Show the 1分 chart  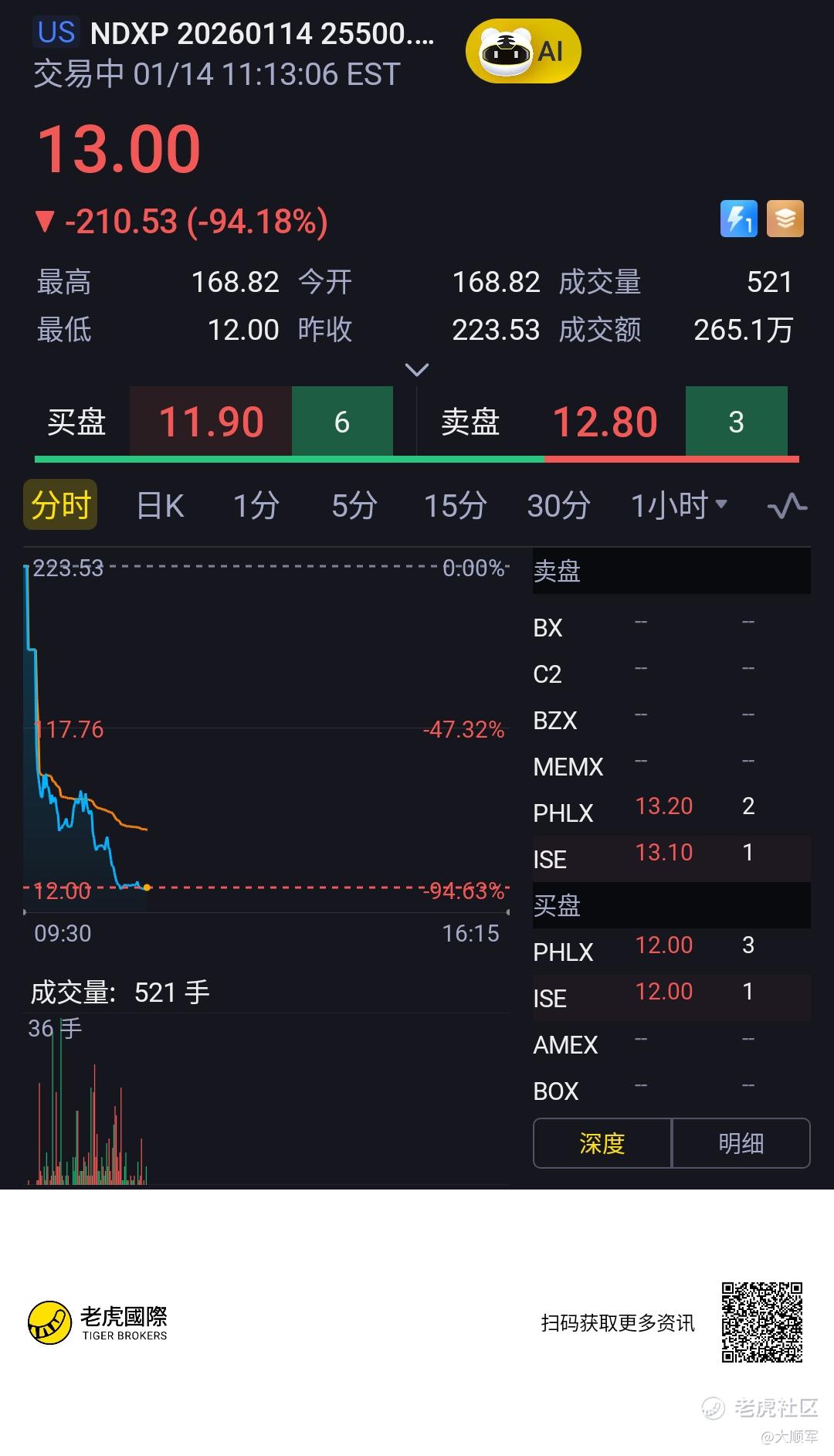pos(256,506)
